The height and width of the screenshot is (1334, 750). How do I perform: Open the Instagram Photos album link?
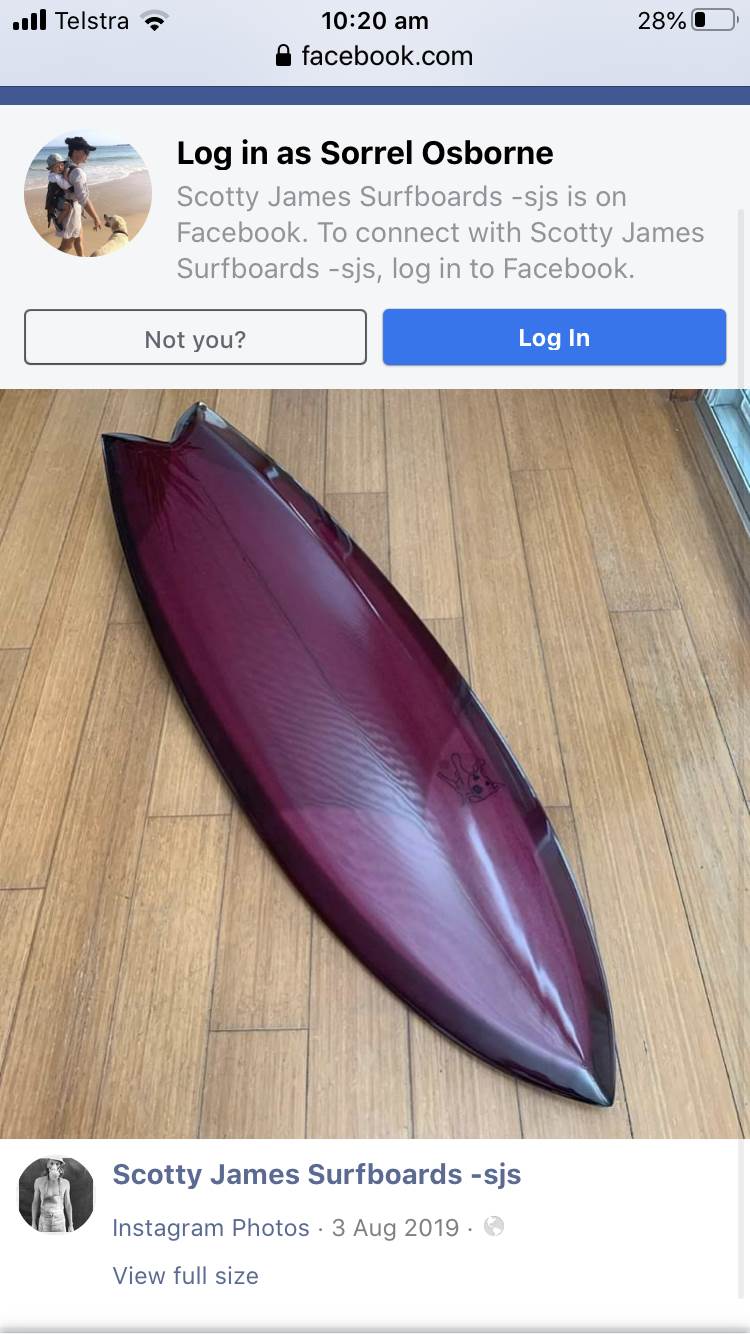[x=211, y=1228]
